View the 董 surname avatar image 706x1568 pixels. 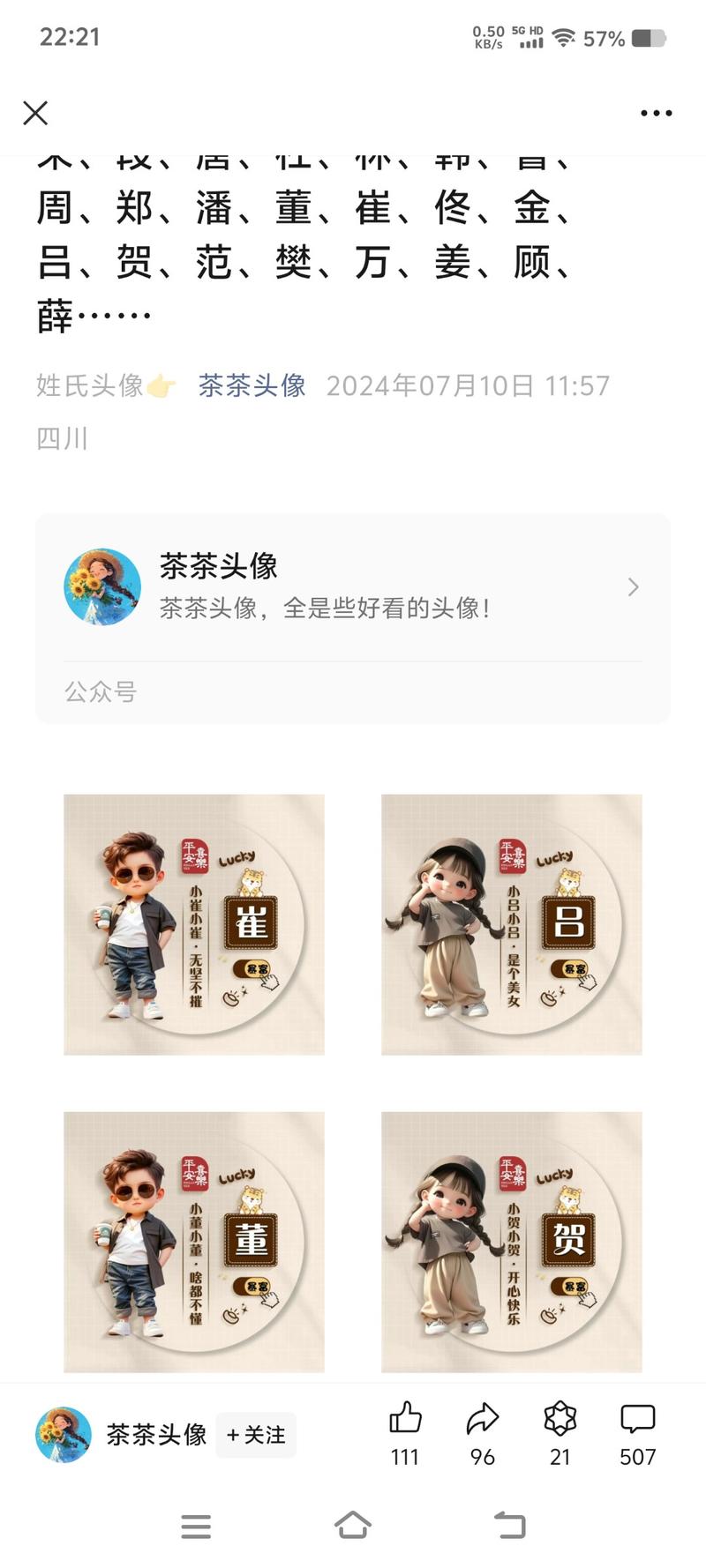194,1242
